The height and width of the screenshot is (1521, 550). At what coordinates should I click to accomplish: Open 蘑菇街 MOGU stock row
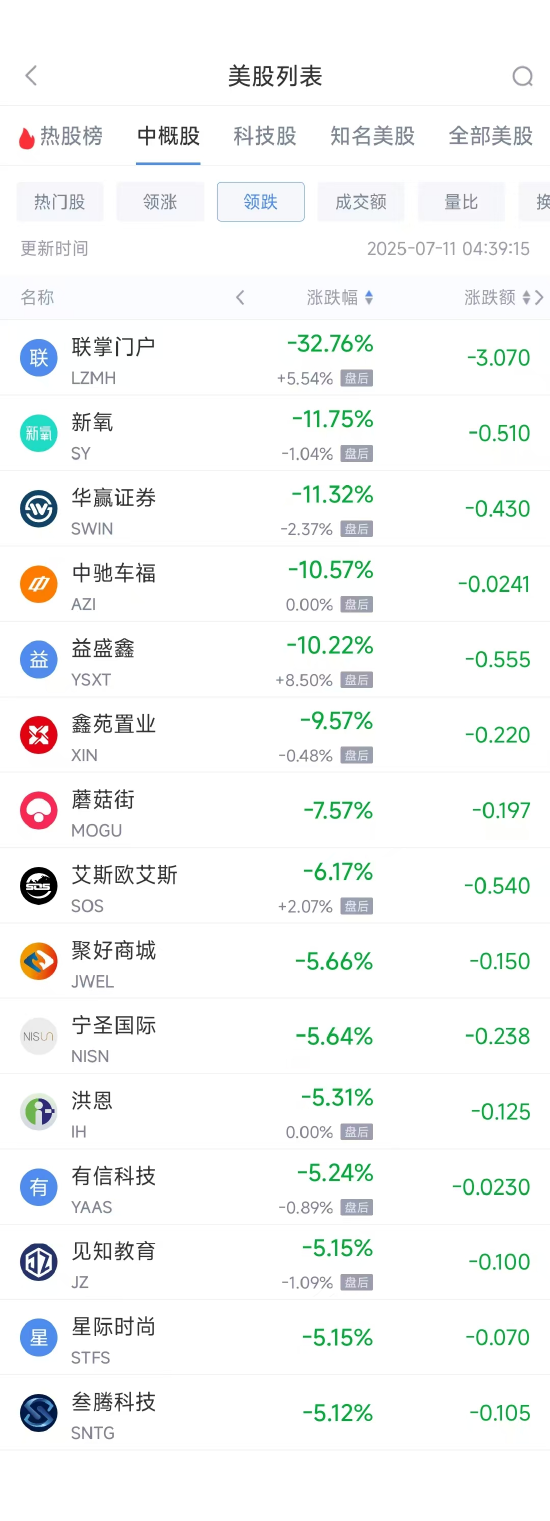275,810
